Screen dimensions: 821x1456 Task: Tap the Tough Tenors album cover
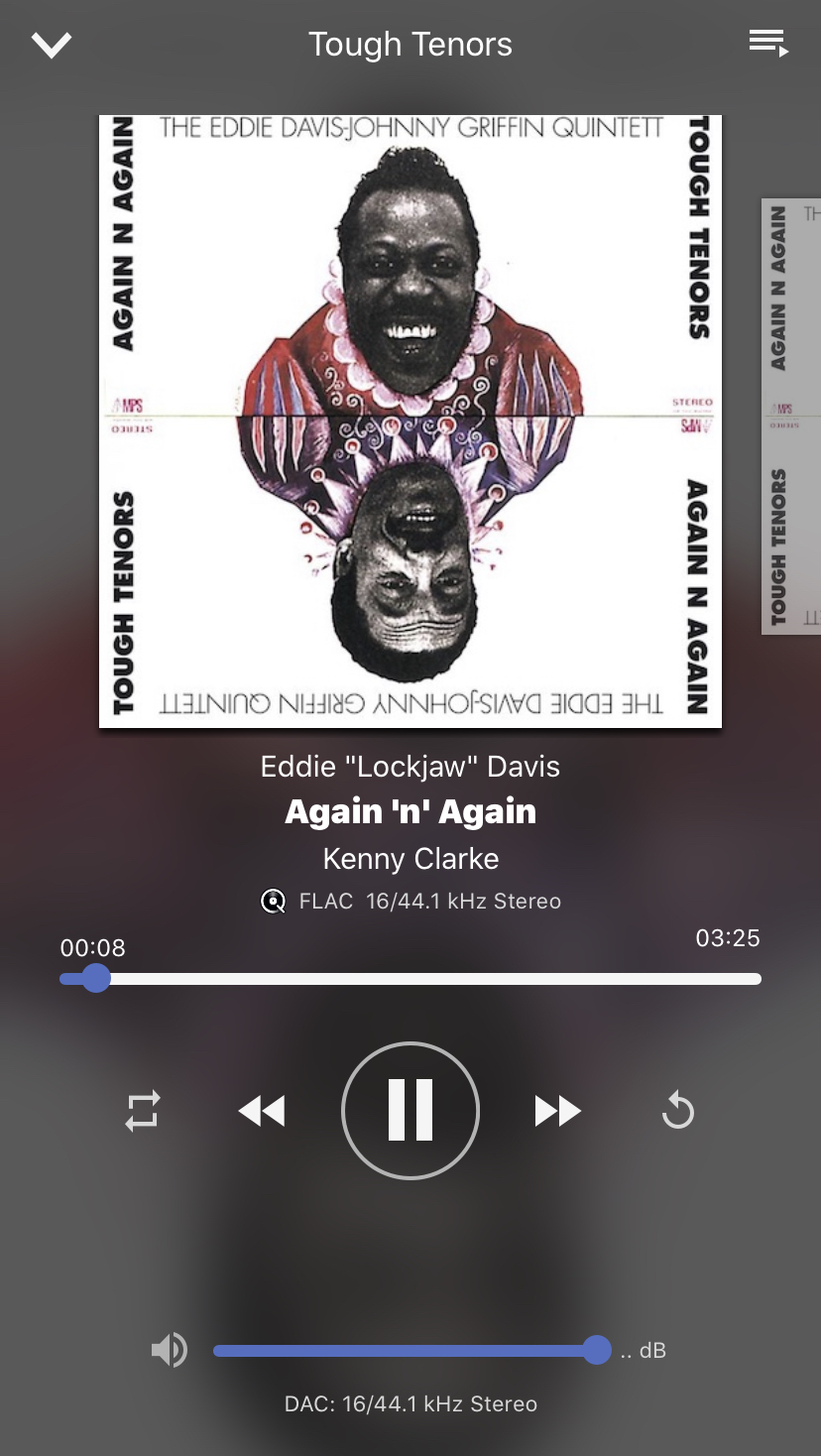(x=410, y=422)
